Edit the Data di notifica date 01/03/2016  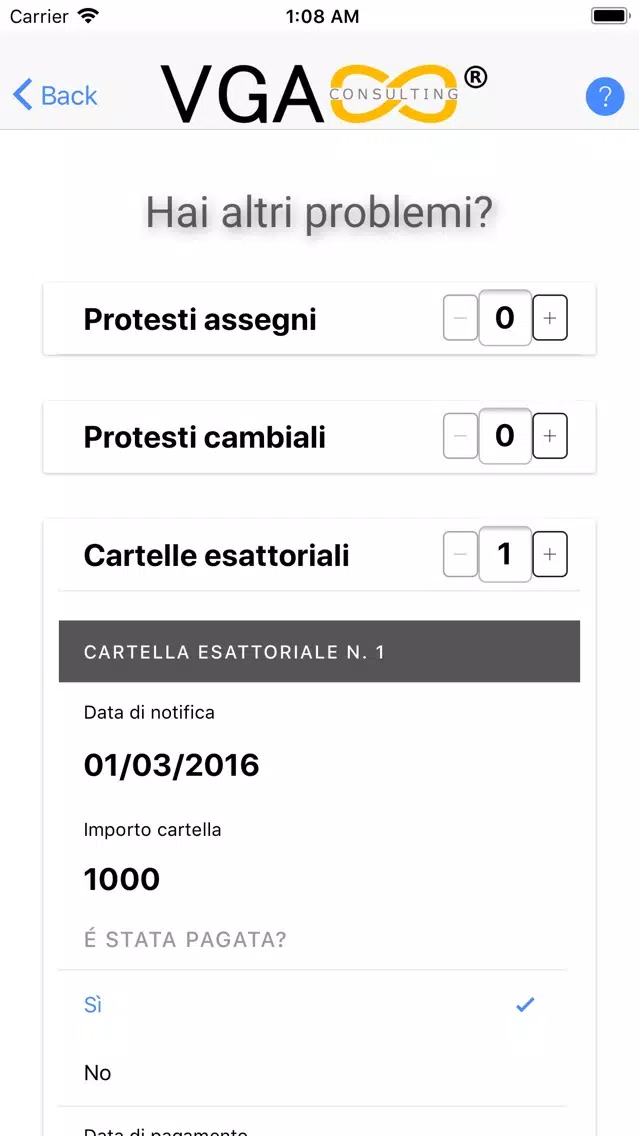pos(172,765)
